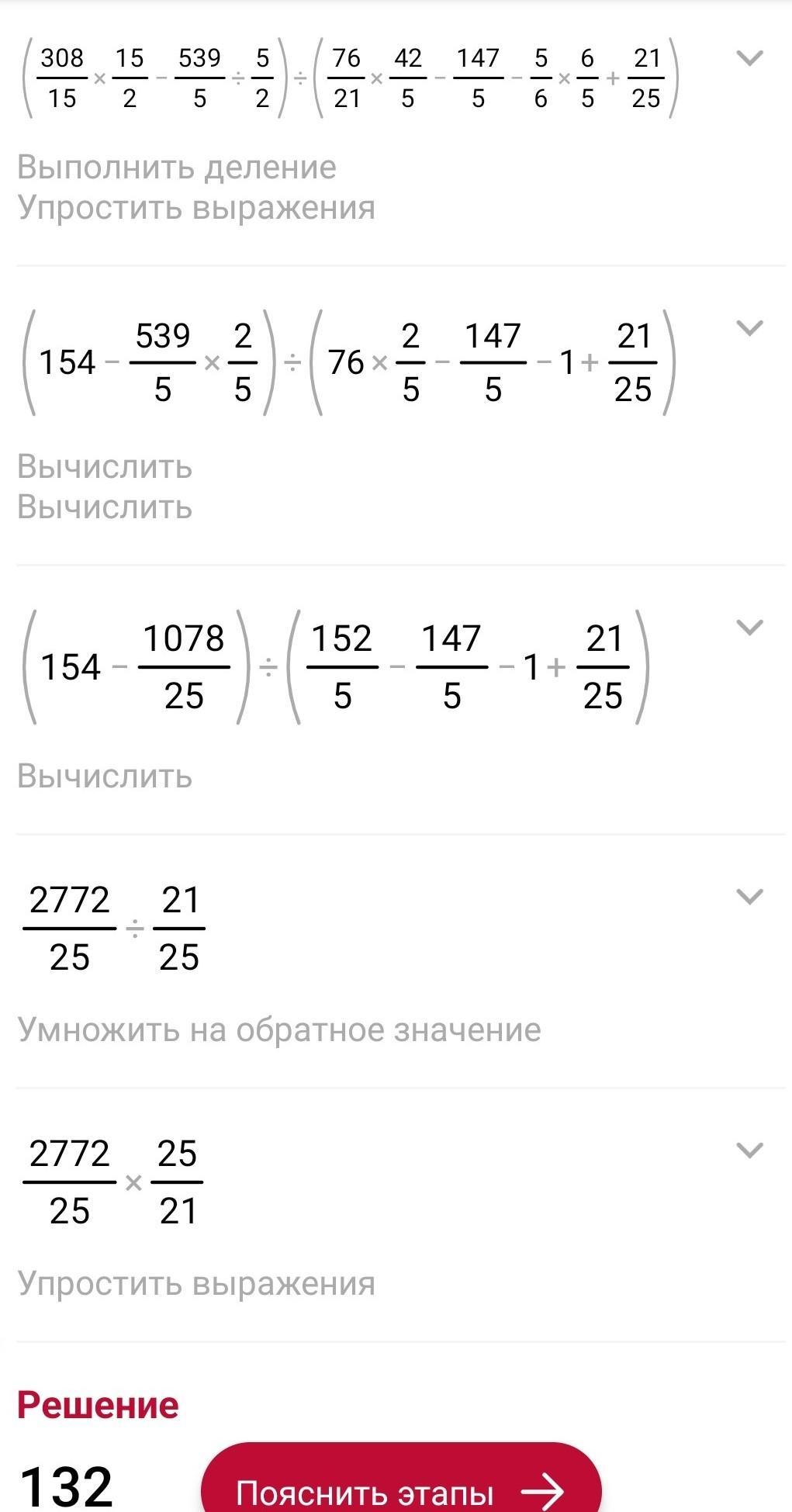The width and height of the screenshot is (792, 1512).
Task: Expand the step 2772/25 × 25/21
Action: coord(749,1150)
